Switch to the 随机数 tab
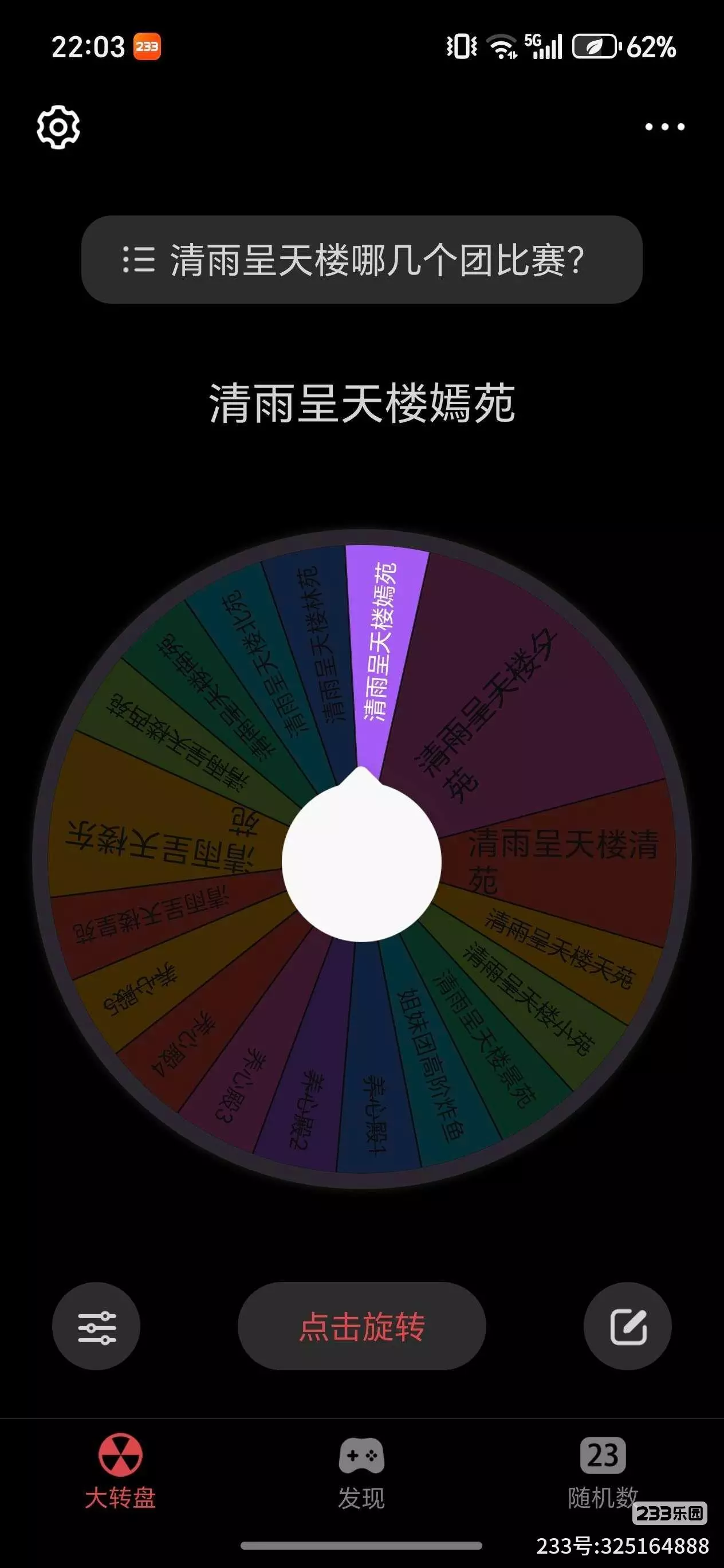Image resolution: width=724 pixels, height=1568 pixels. (x=603, y=1471)
